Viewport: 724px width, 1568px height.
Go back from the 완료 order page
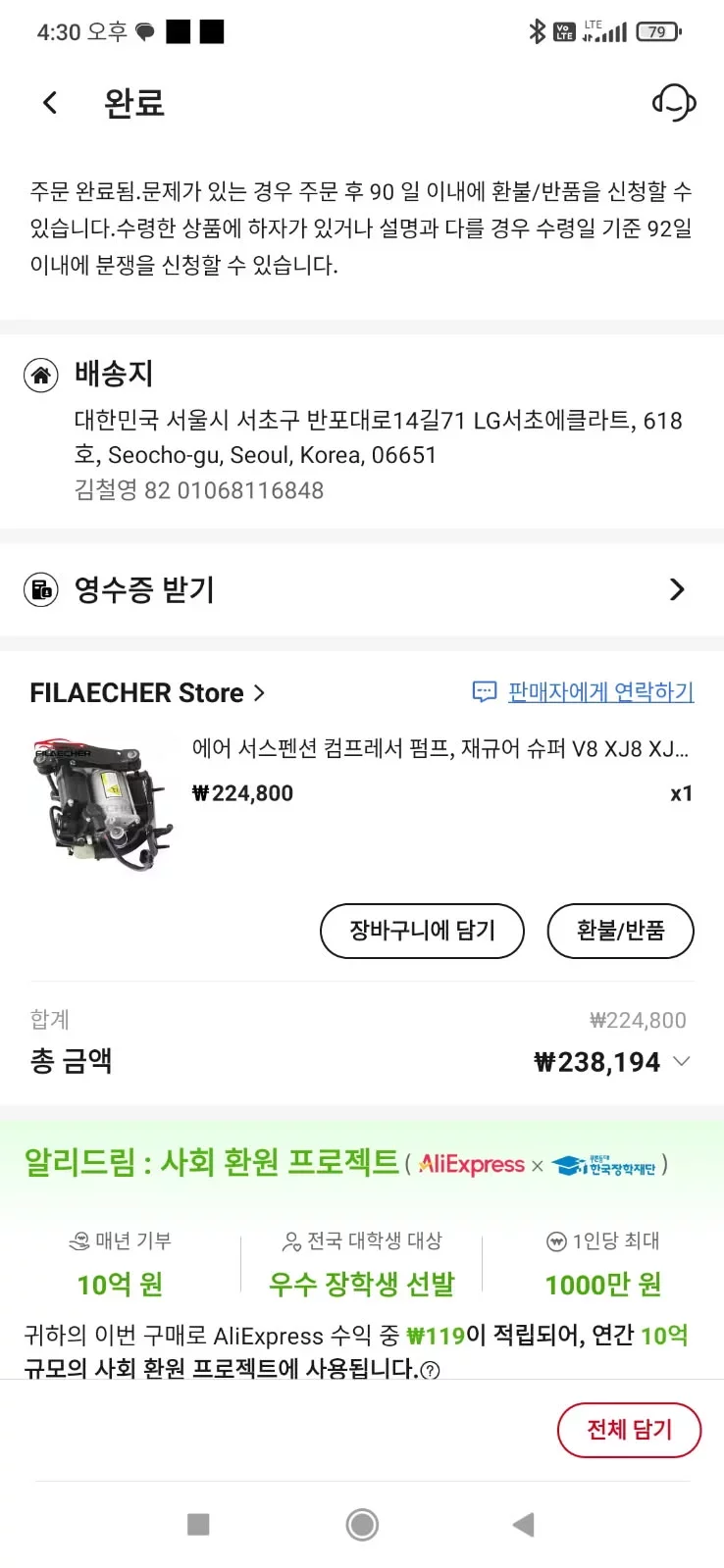click(50, 102)
